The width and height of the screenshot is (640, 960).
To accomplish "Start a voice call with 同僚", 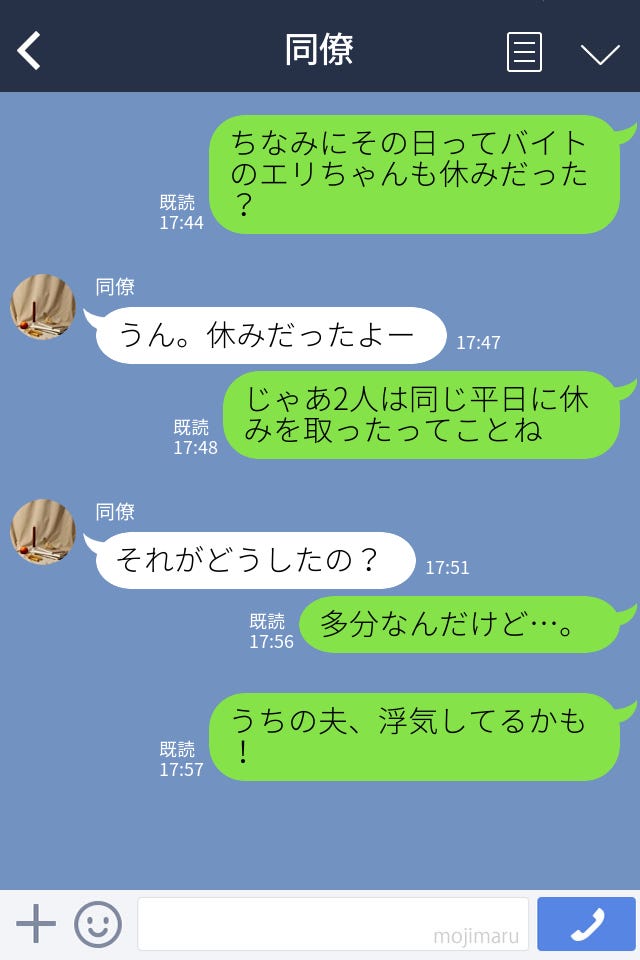I will [586, 924].
